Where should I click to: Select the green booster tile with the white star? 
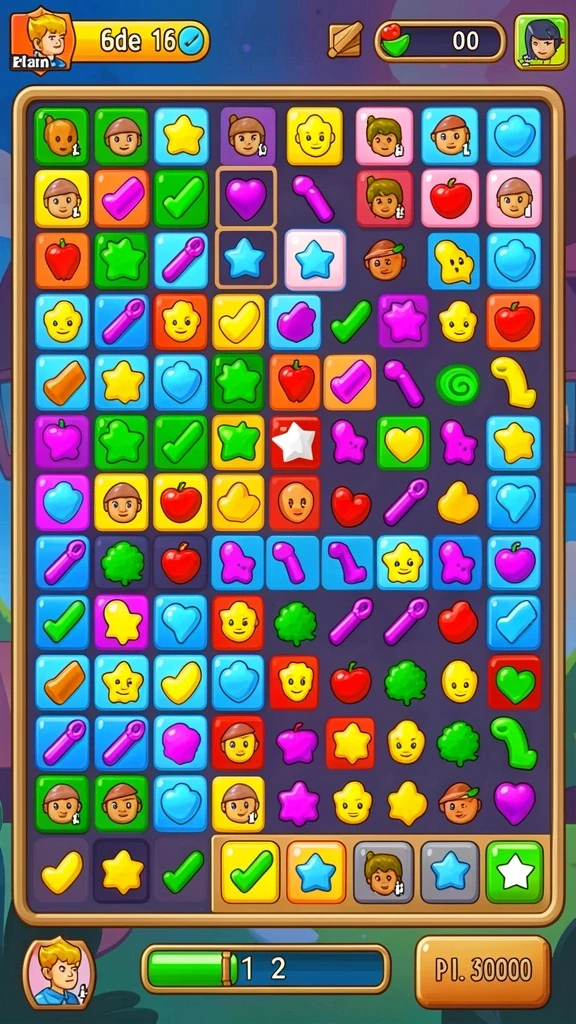tap(515, 872)
